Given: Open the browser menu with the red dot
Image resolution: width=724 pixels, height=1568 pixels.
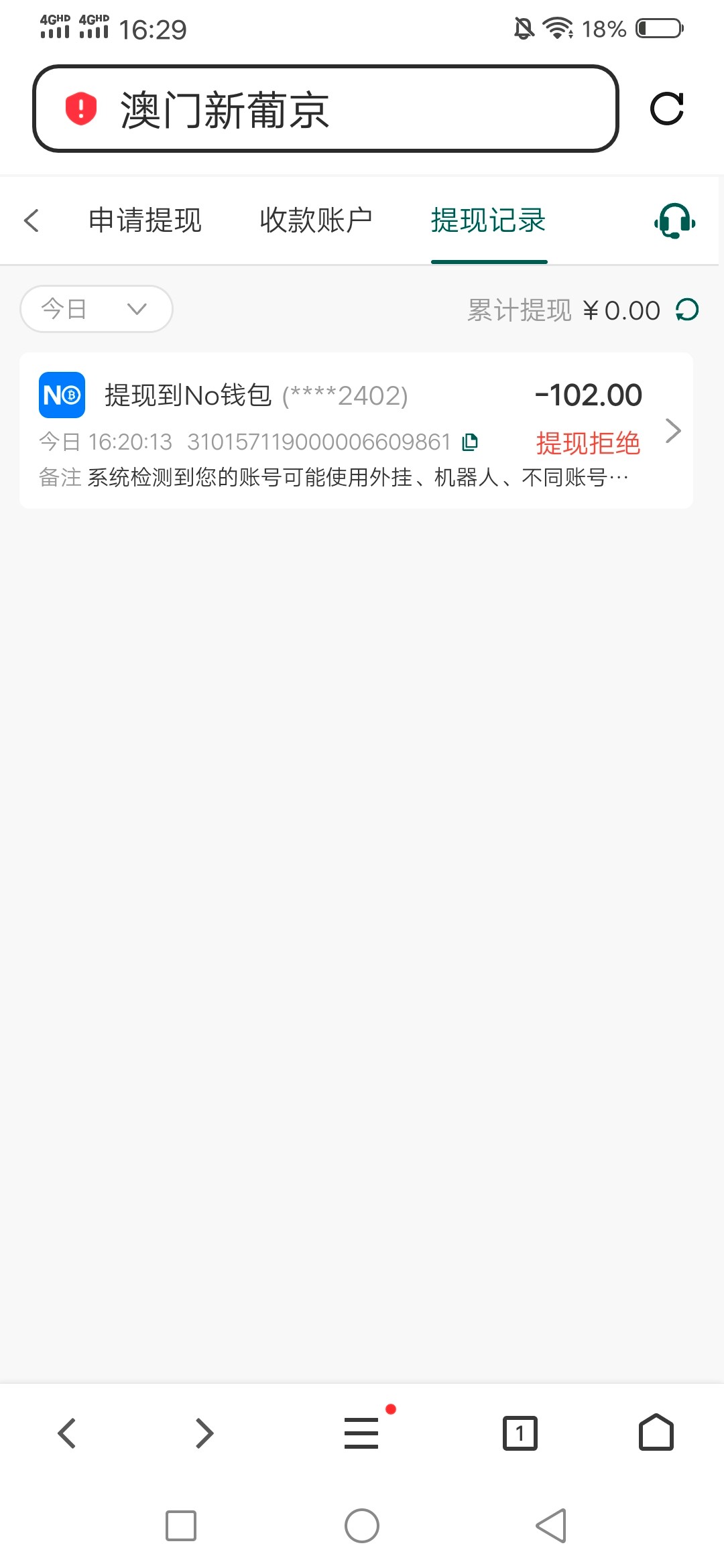Looking at the screenshot, I should [362, 1433].
